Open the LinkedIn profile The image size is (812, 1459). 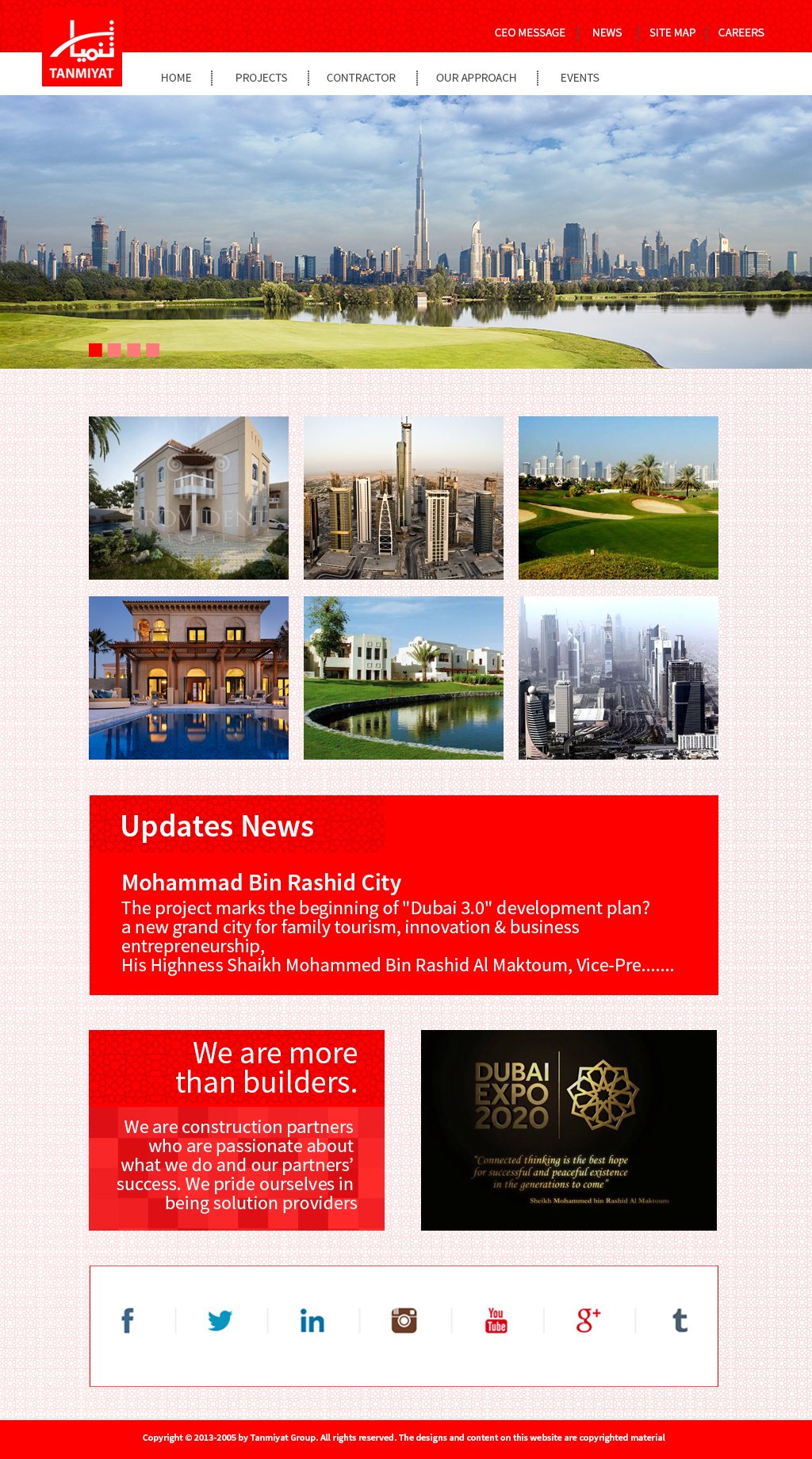coord(312,1321)
